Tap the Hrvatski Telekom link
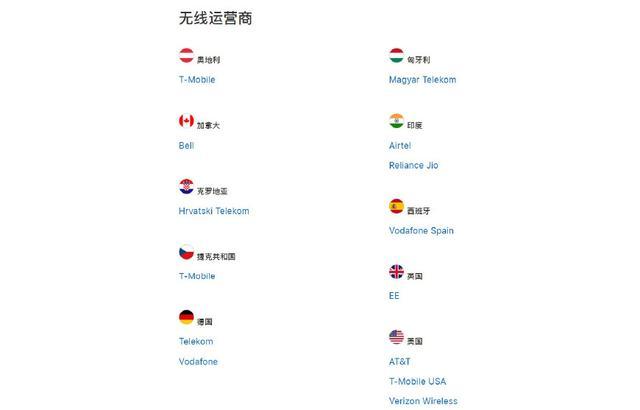The height and width of the screenshot is (410, 640). [213, 211]
